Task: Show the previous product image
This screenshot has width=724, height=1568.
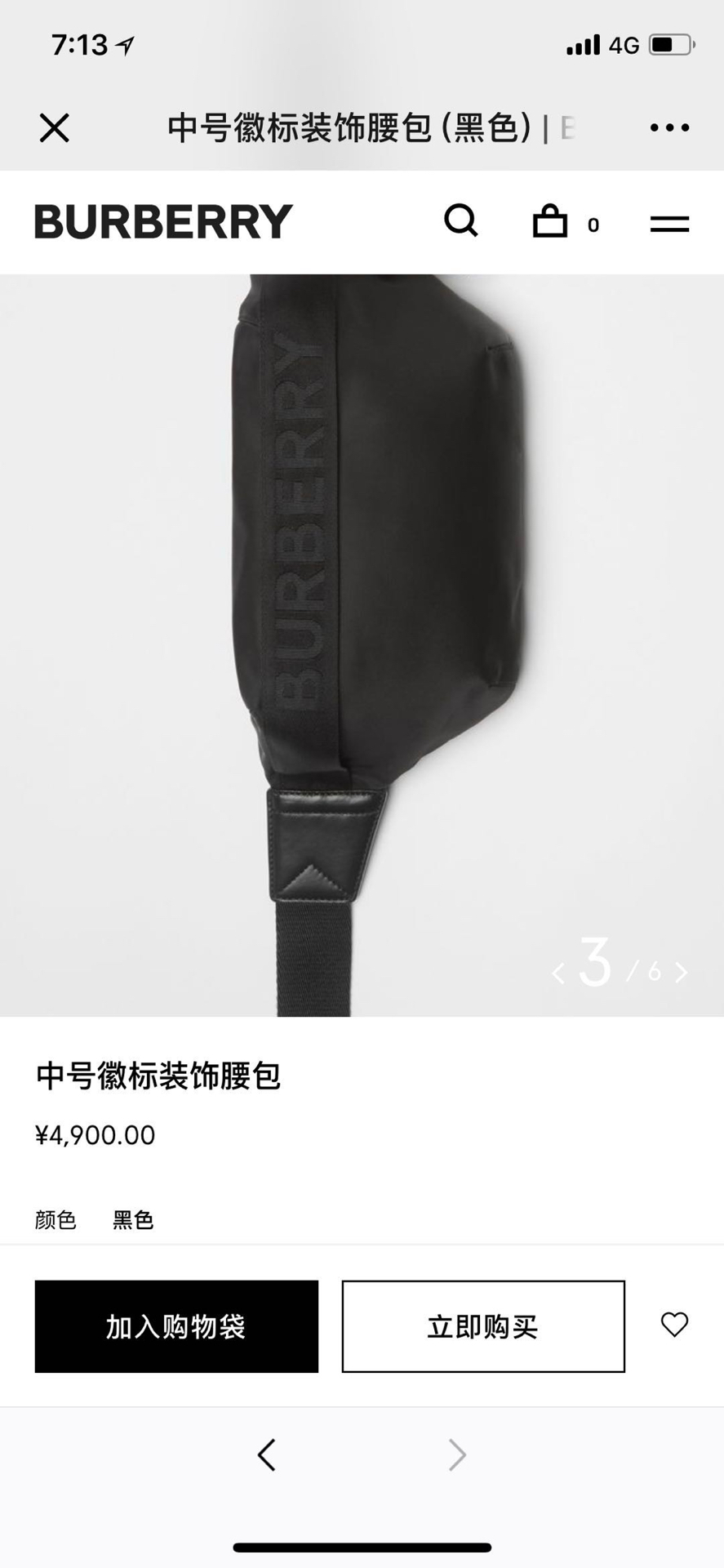Action: point(559,973)
